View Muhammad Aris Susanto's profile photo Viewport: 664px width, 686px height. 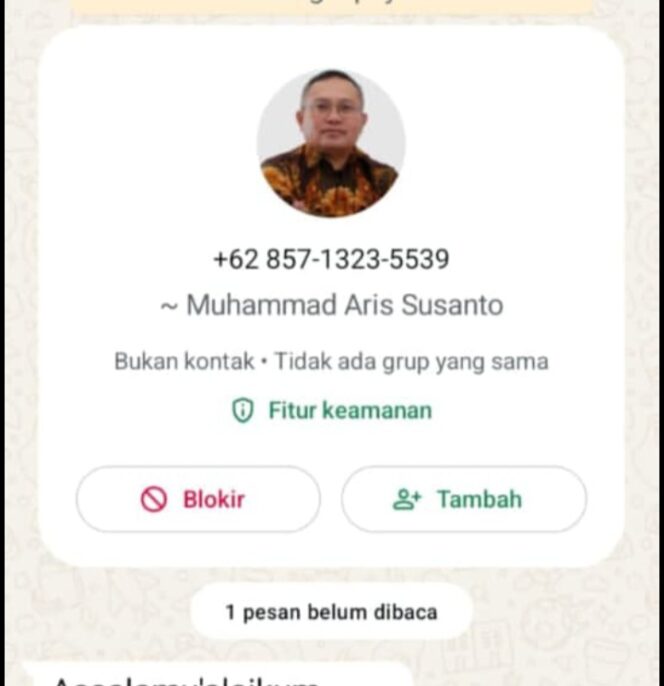(x=331, y=143)
